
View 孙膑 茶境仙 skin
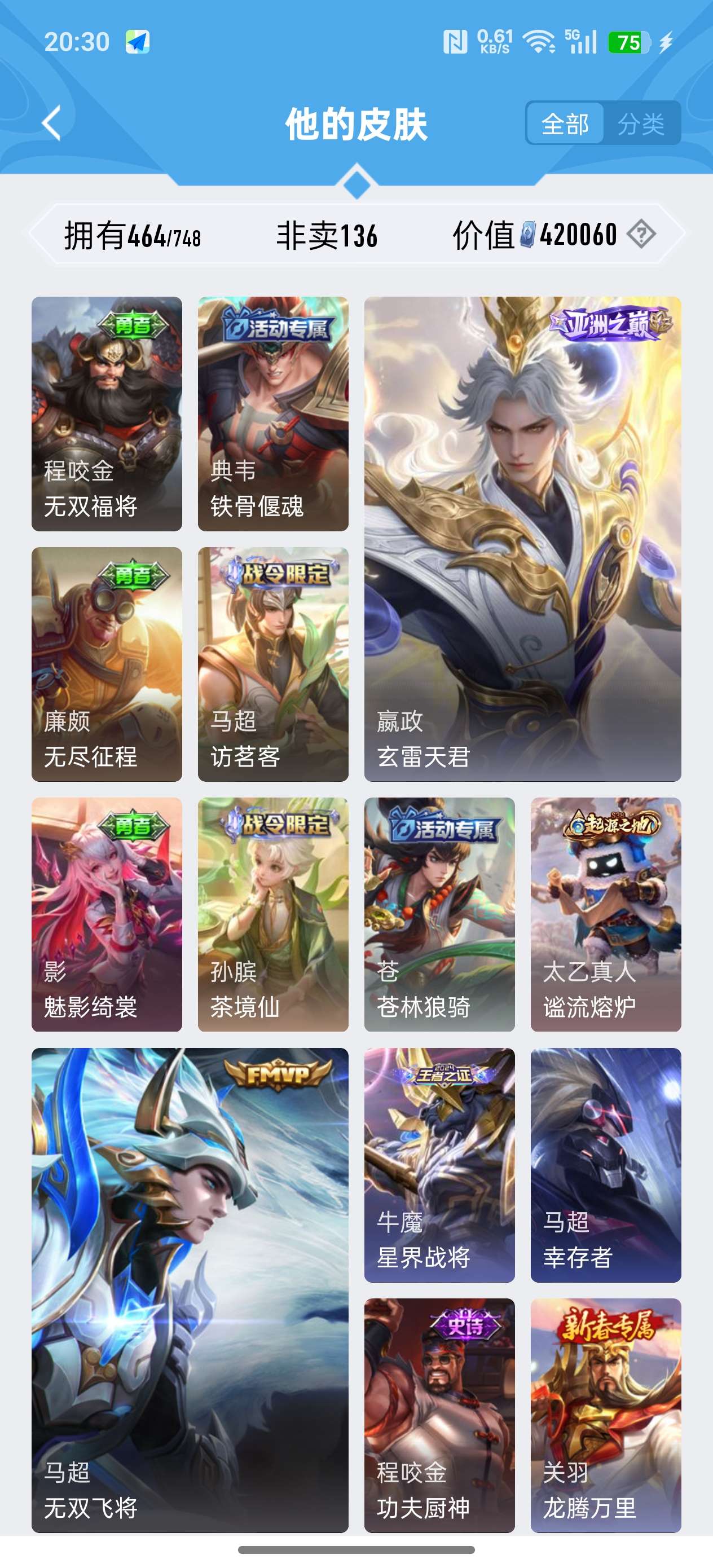[273, 914]
